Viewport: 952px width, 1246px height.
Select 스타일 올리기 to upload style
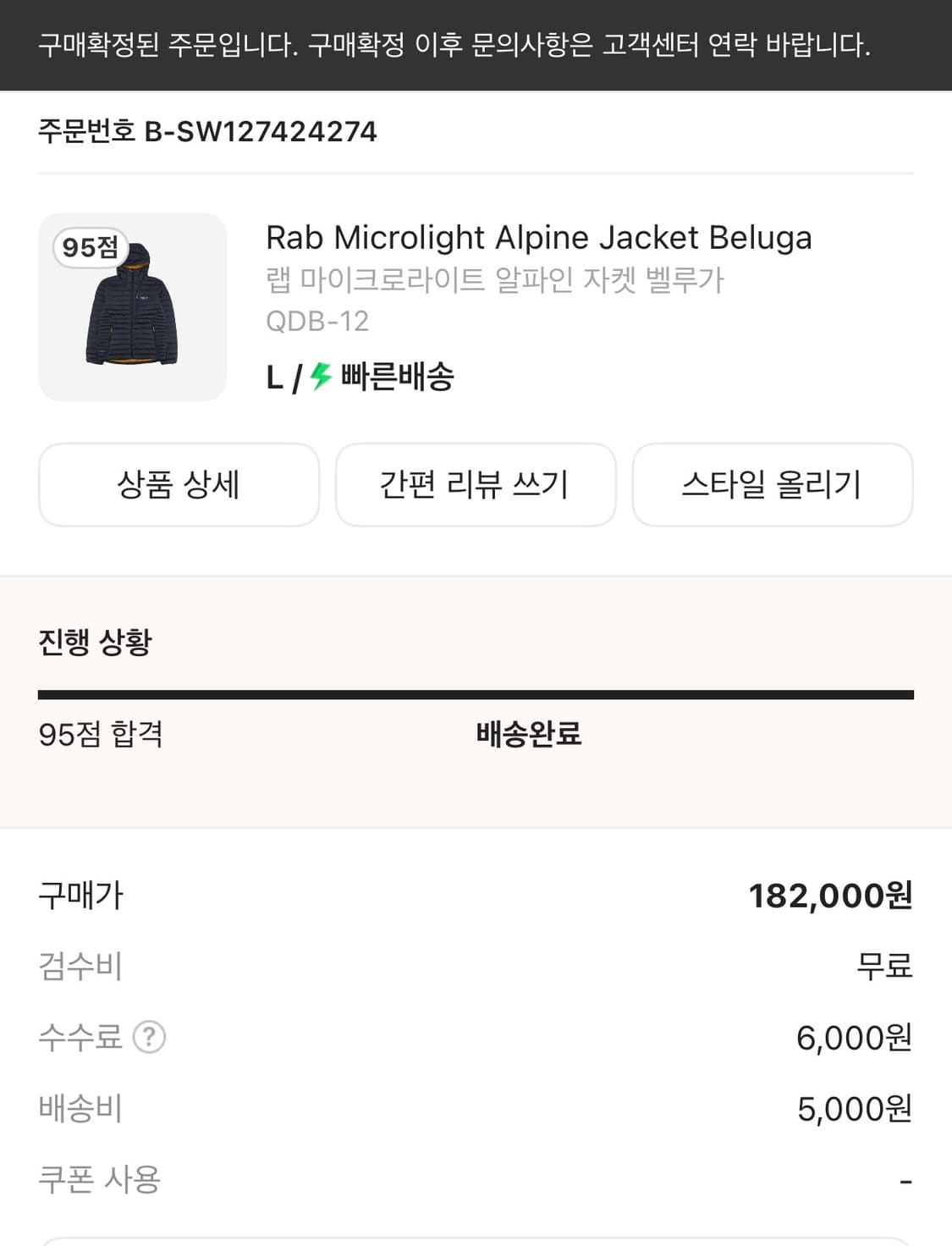773,484
